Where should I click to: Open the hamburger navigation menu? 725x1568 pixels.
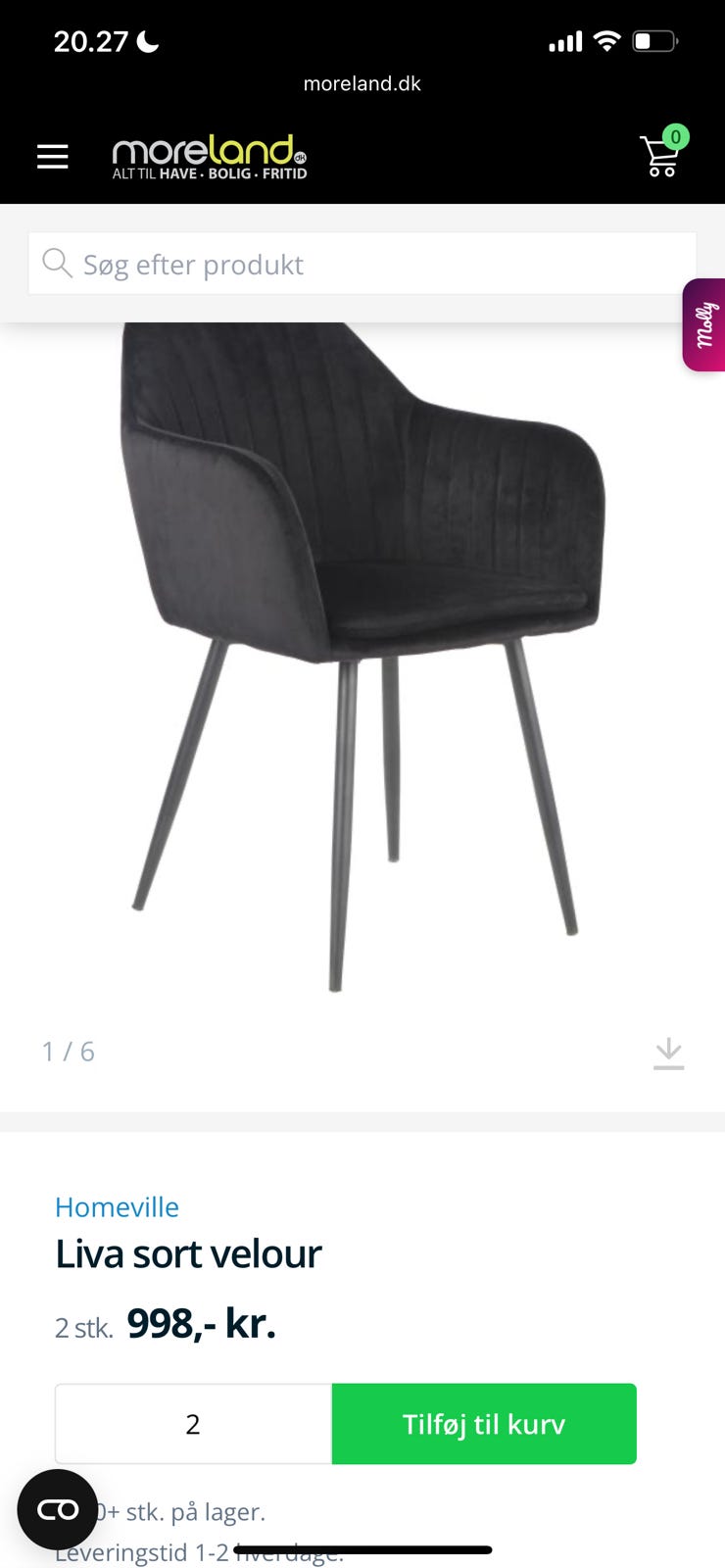pos(53,157)
